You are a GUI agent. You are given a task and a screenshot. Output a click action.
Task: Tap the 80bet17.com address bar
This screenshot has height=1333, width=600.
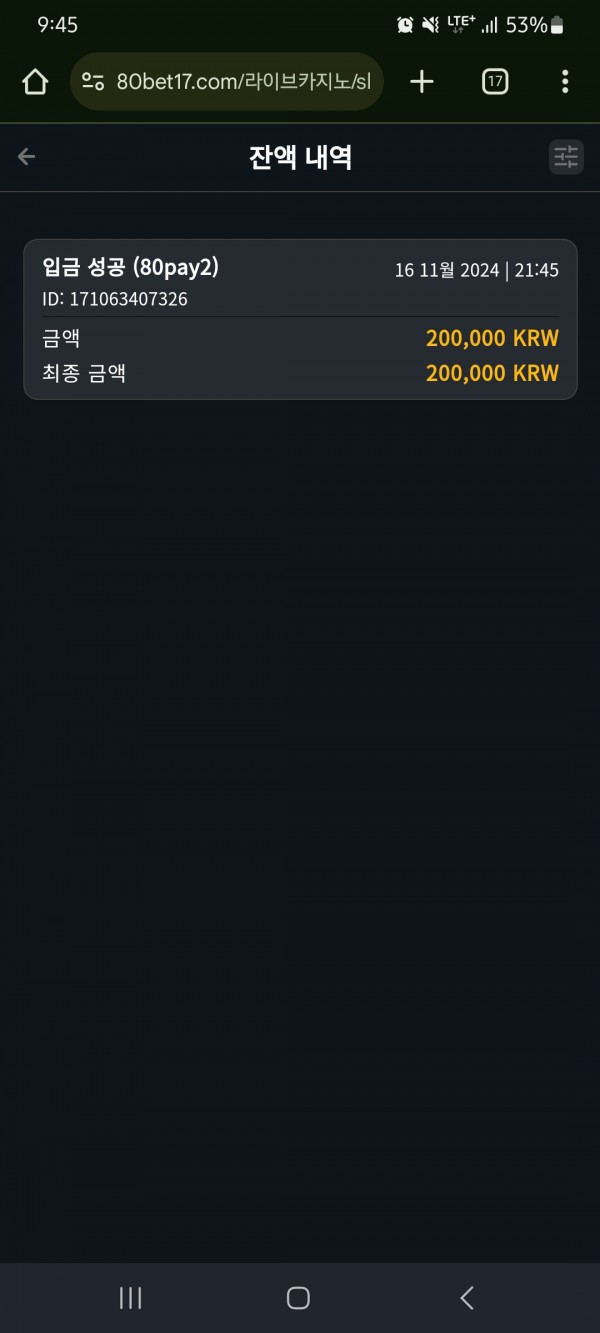227,82
